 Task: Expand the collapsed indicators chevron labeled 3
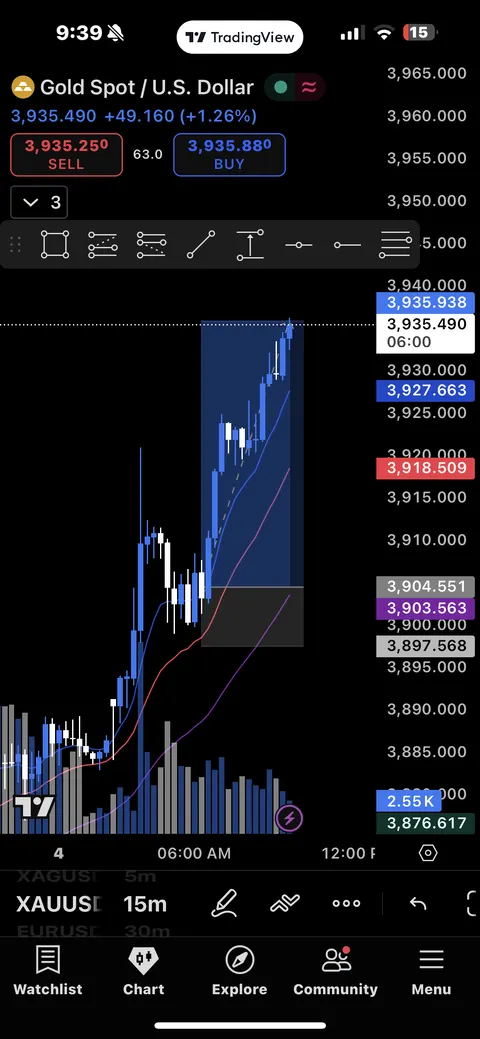[x=39, y=202]
